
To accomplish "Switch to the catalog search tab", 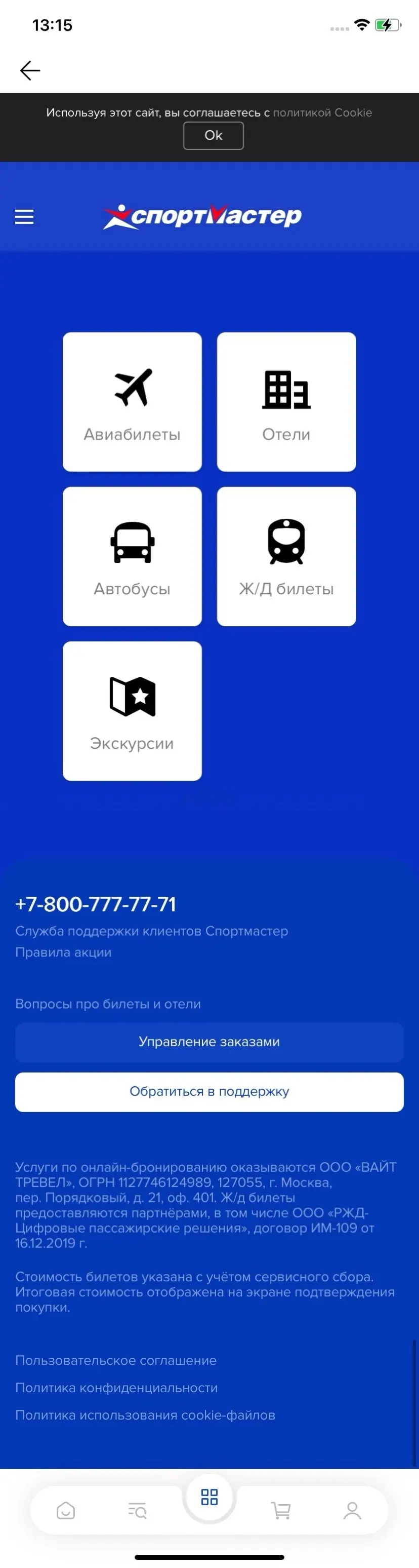I will pyautogui.click(x=138, y=1510).
